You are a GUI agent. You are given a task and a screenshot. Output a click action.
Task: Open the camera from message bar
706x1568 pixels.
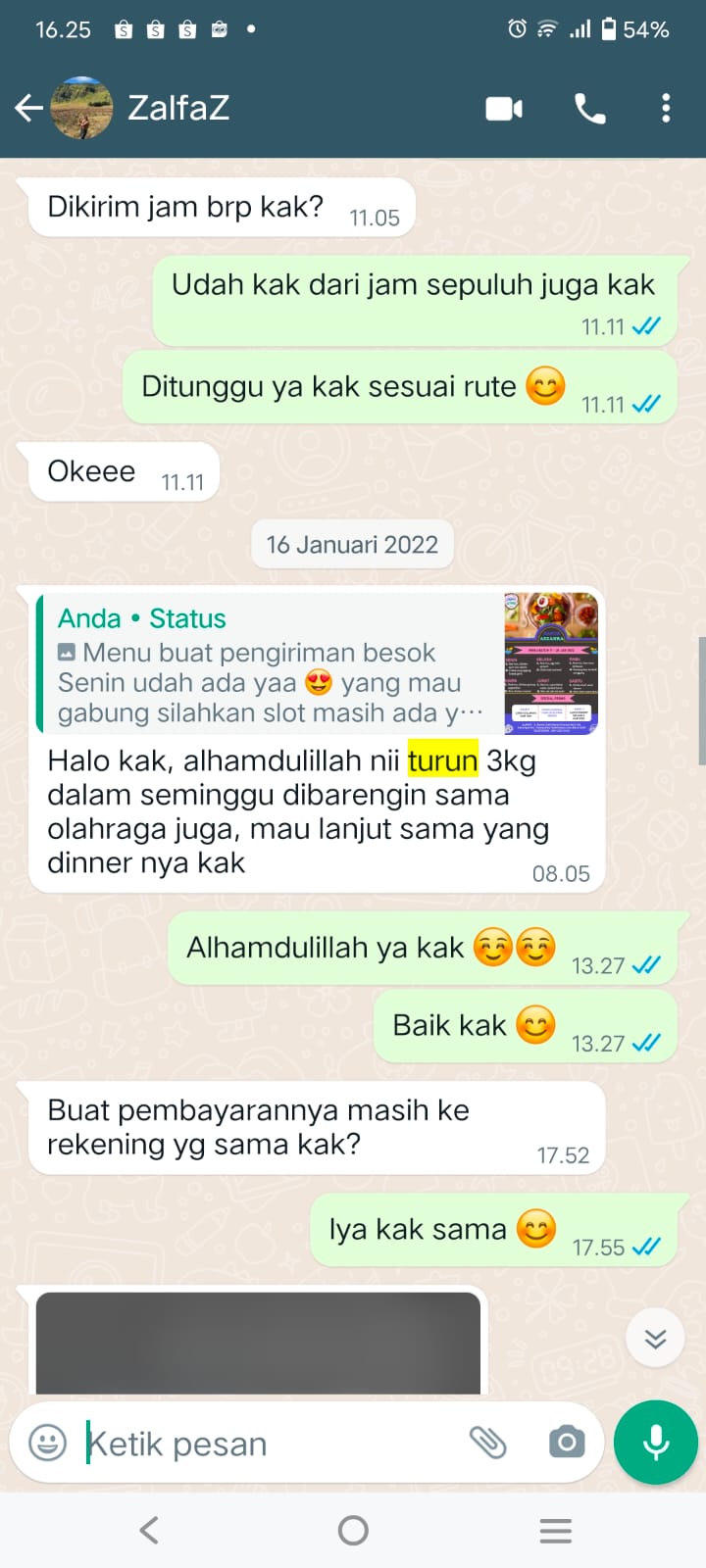[x=566, y=1443]
